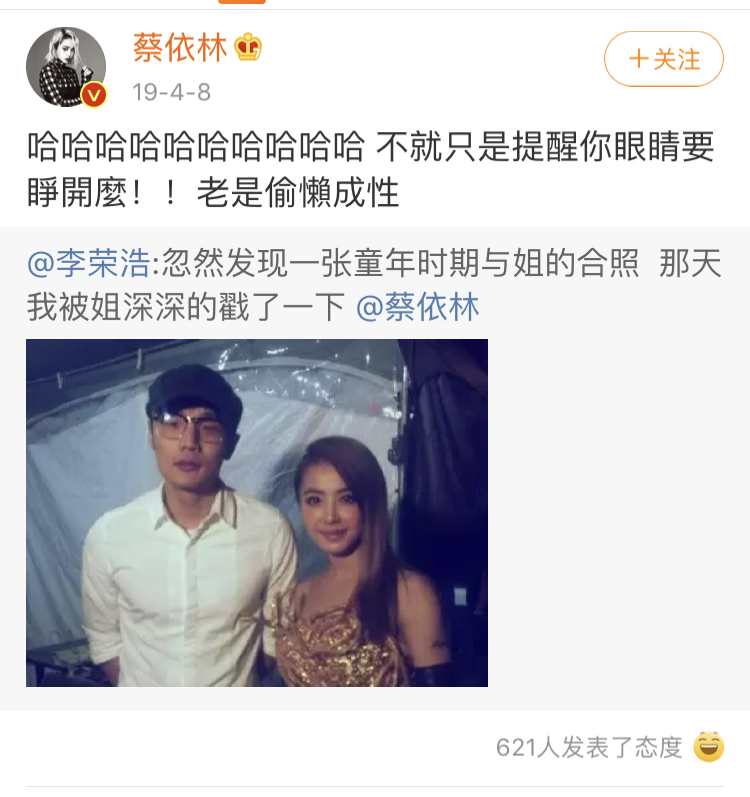Viewport: 750px width, 797px height.
Task: Open the @李荣浩 mention link
Action: coord(88,264)
